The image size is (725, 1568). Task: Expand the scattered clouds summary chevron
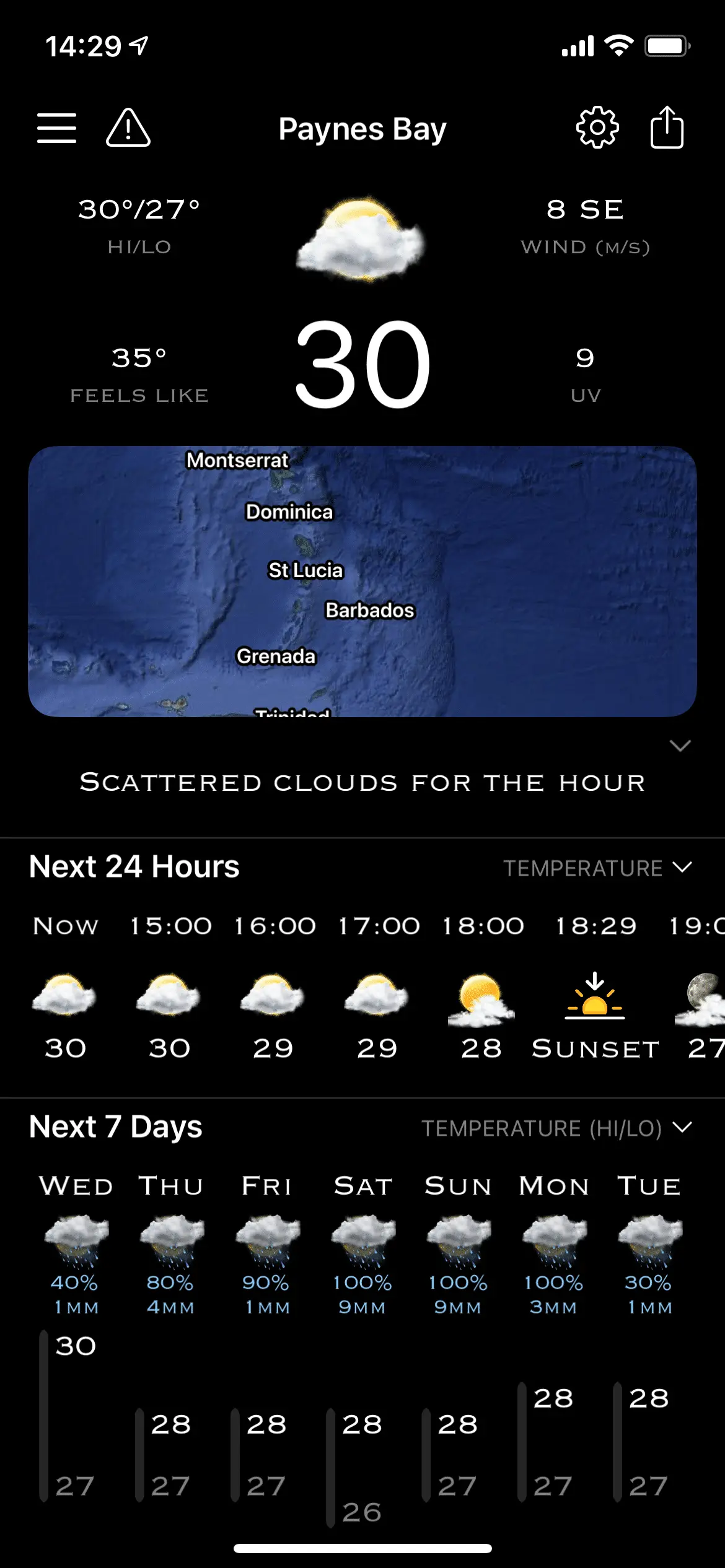click(680, 746)
